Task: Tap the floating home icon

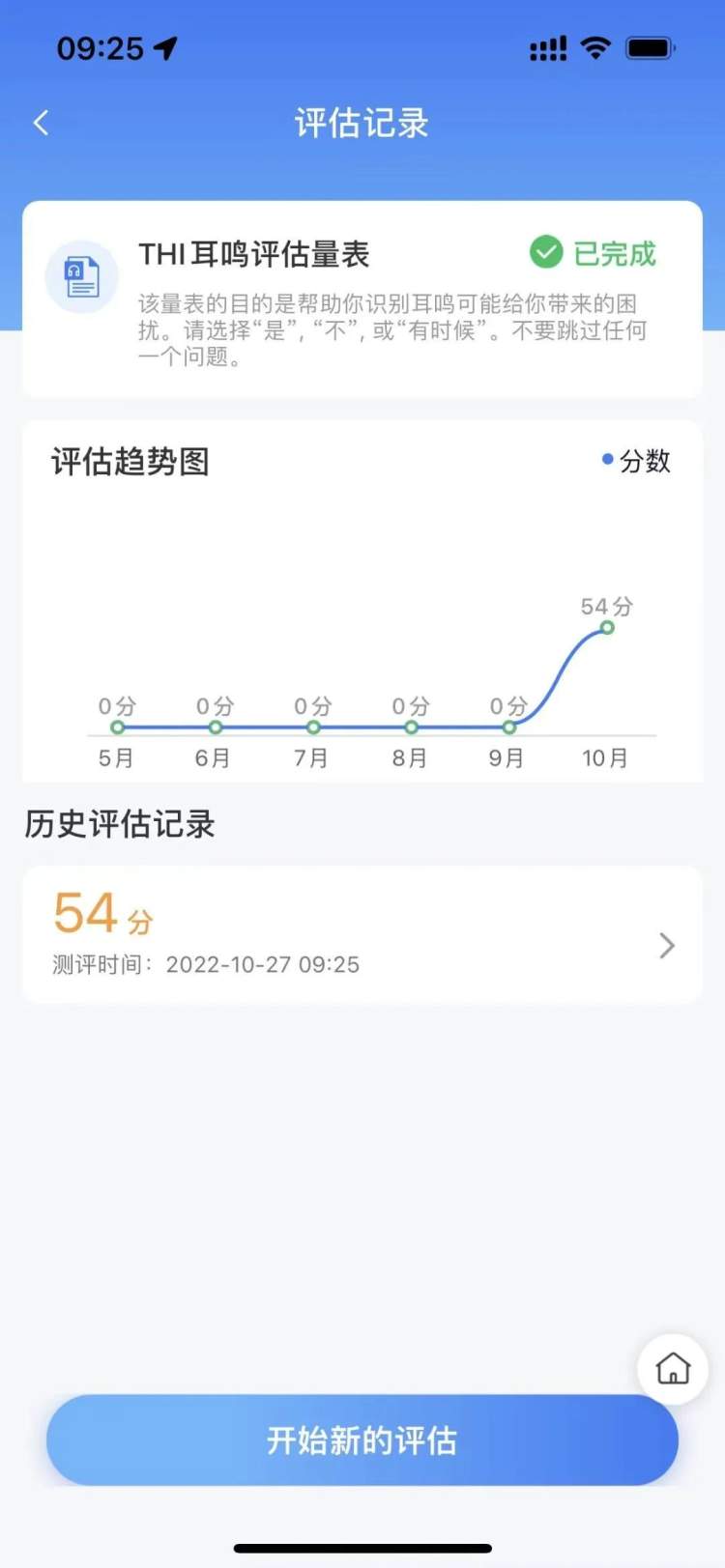Action: pyautogui.click(x=673, y=1368)
